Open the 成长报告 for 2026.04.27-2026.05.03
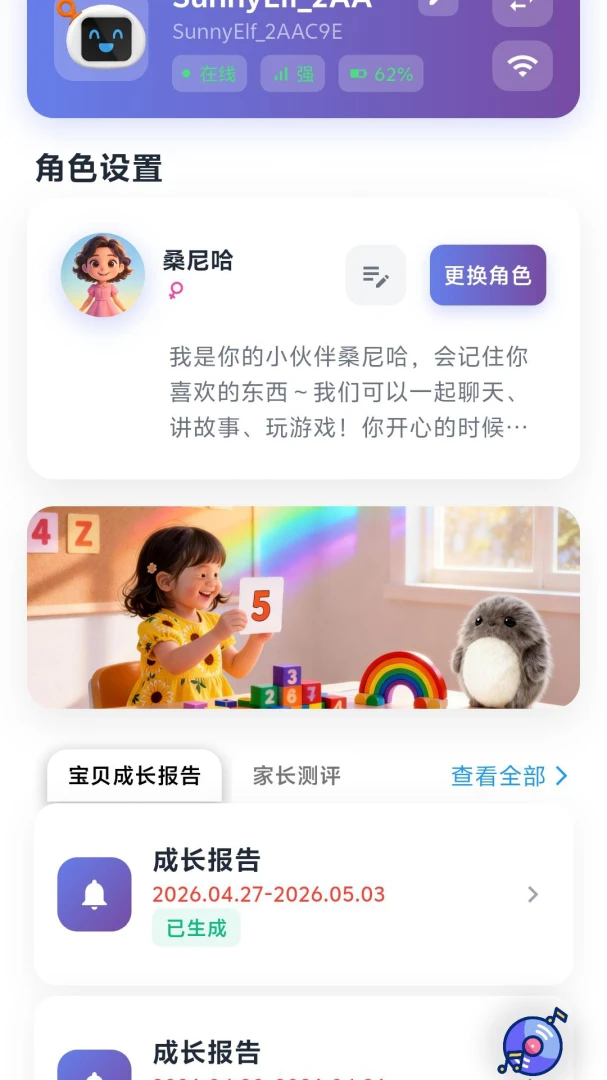This screenshot has height=1080, width=607. pos(303,894)
